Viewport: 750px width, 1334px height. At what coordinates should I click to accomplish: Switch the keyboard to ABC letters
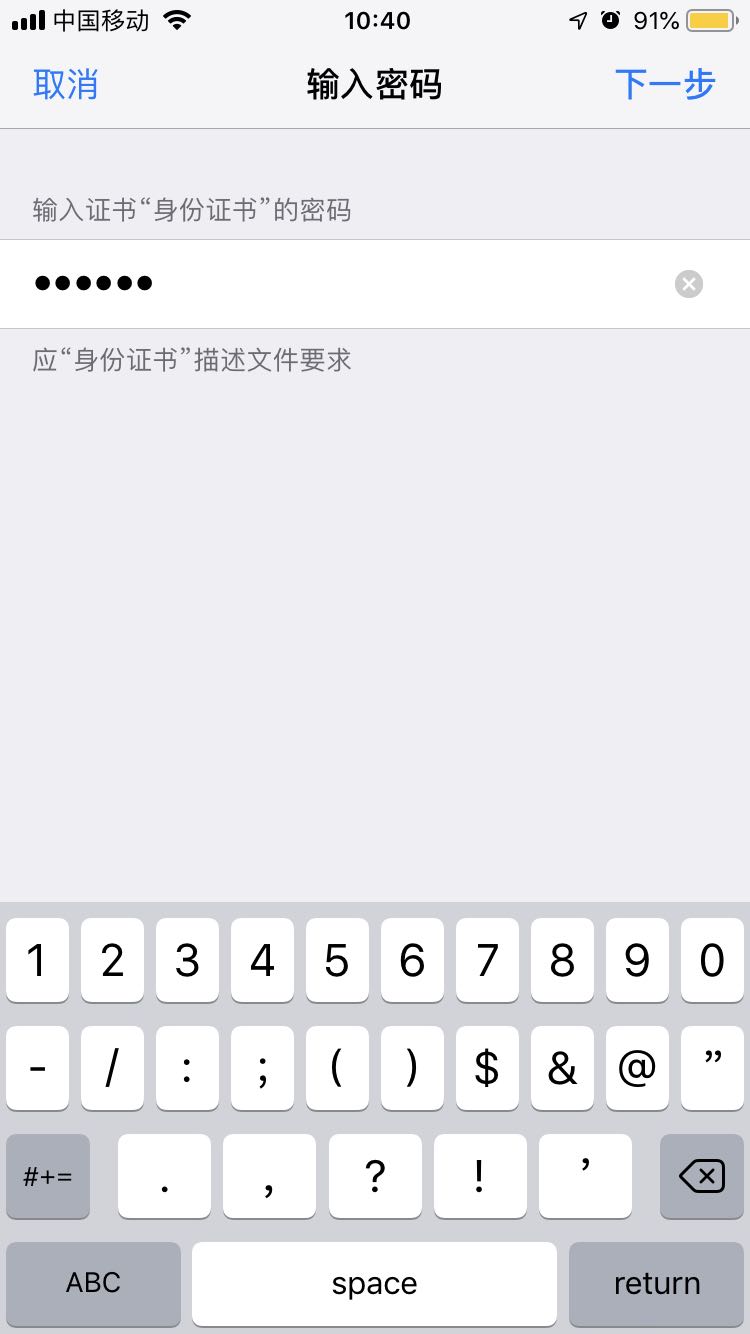coord(93,1284)
